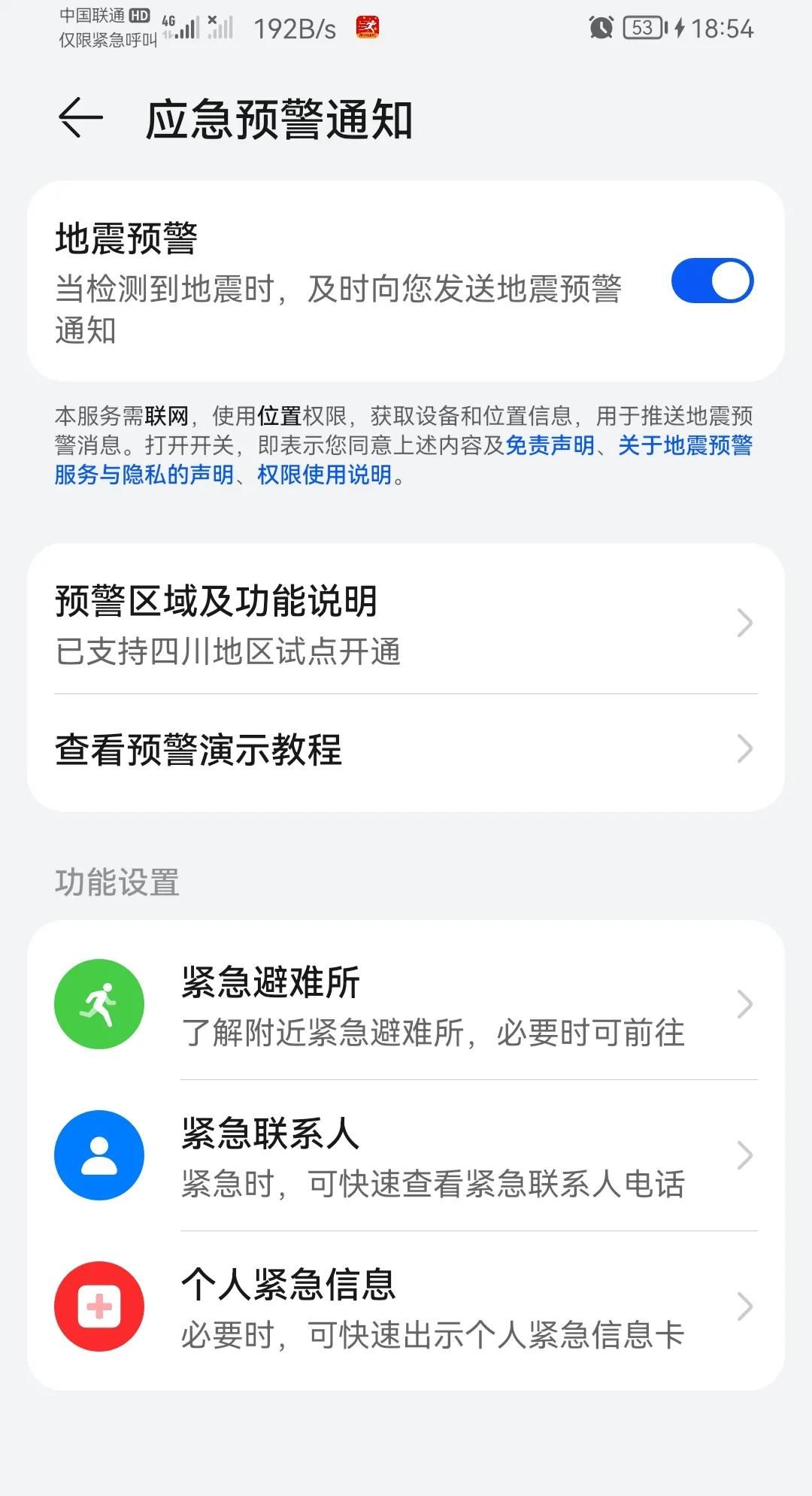Open 查看预警演示教程 via its chevron
The width and height of the screenshot is (812, 1496).
point(744,748)
